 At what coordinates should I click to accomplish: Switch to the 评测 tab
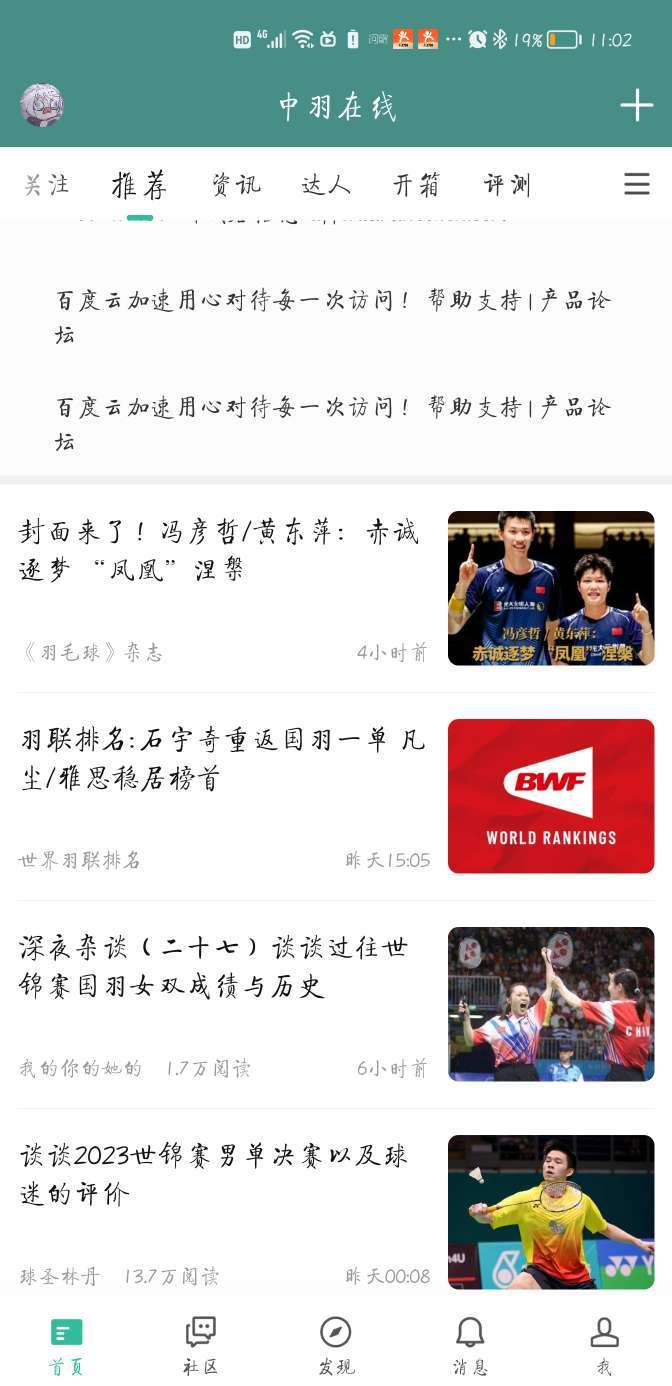click(507, 185)
